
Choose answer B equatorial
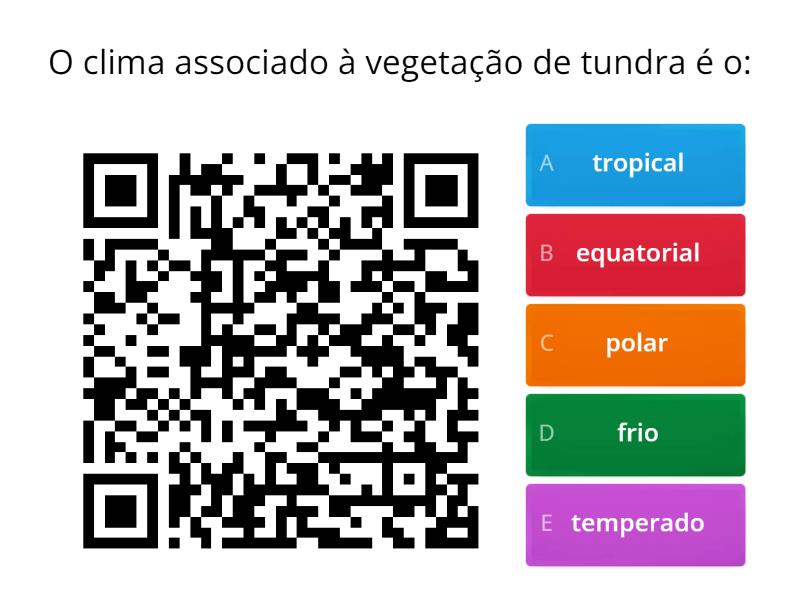(x=636, y=254)
